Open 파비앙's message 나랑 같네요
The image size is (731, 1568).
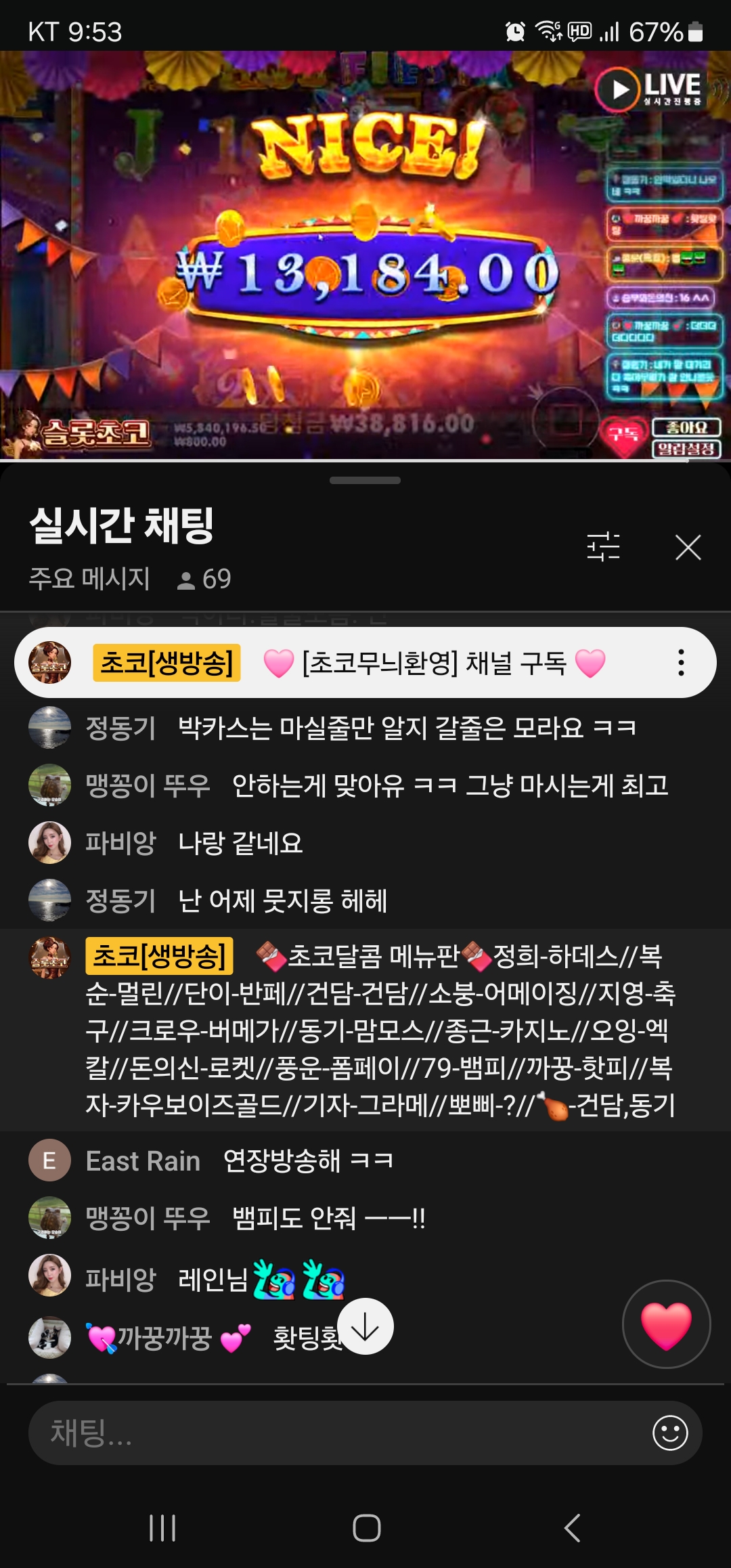coord(240,843)
